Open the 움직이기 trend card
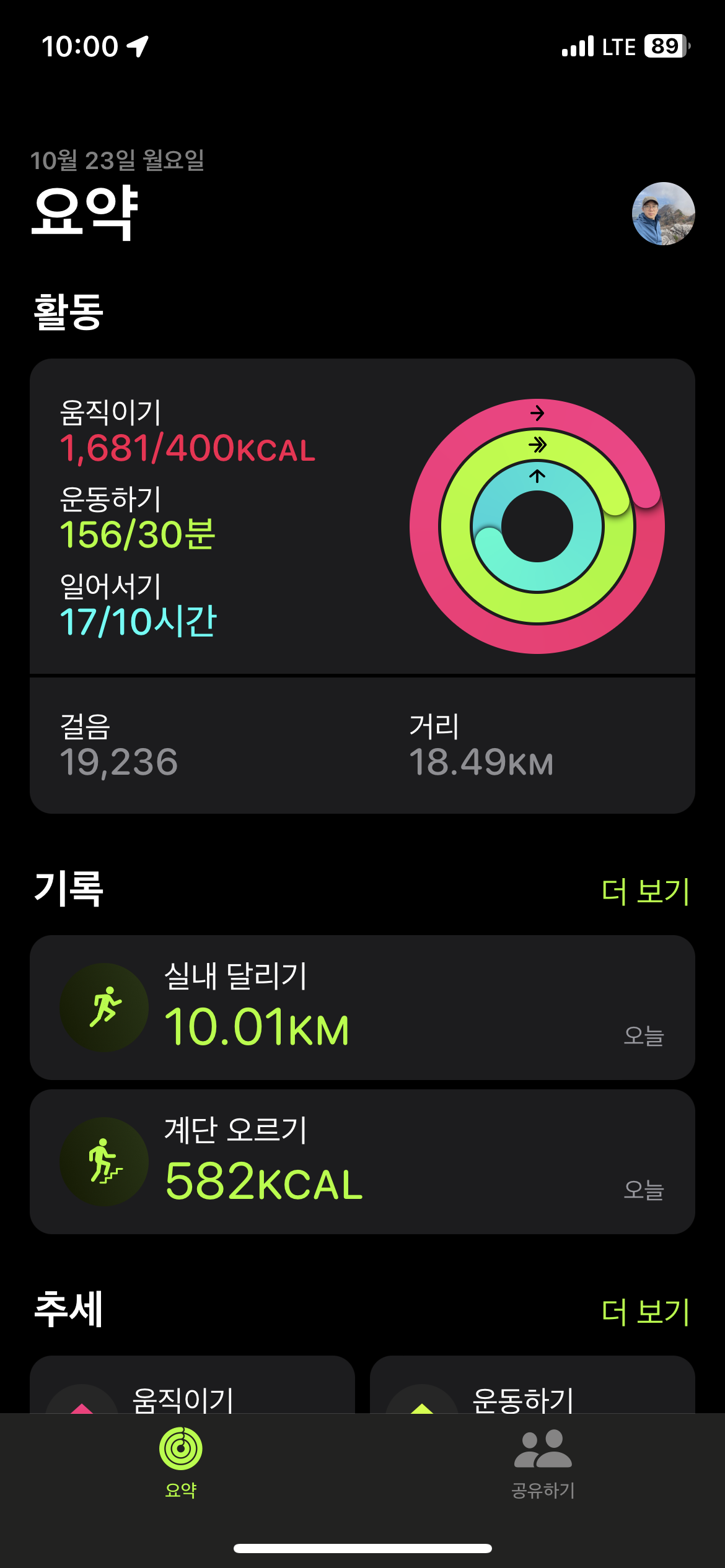This screenshot has width=725, height=1568. coord(192,1385)
